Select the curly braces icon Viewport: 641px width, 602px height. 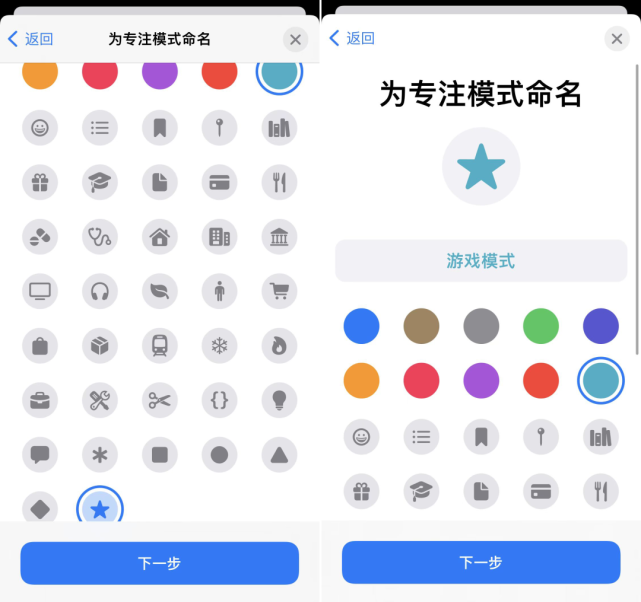[219, 400]
